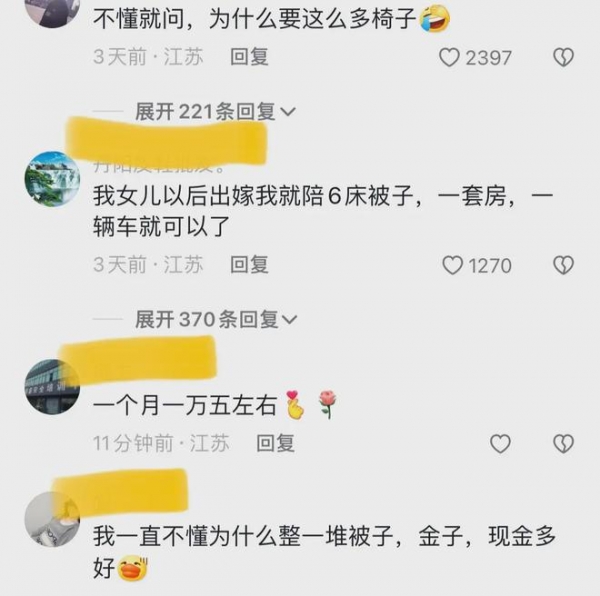600x596 pixels.
Task: Like the comment about 这么多椅子
Action: point(451,57)
